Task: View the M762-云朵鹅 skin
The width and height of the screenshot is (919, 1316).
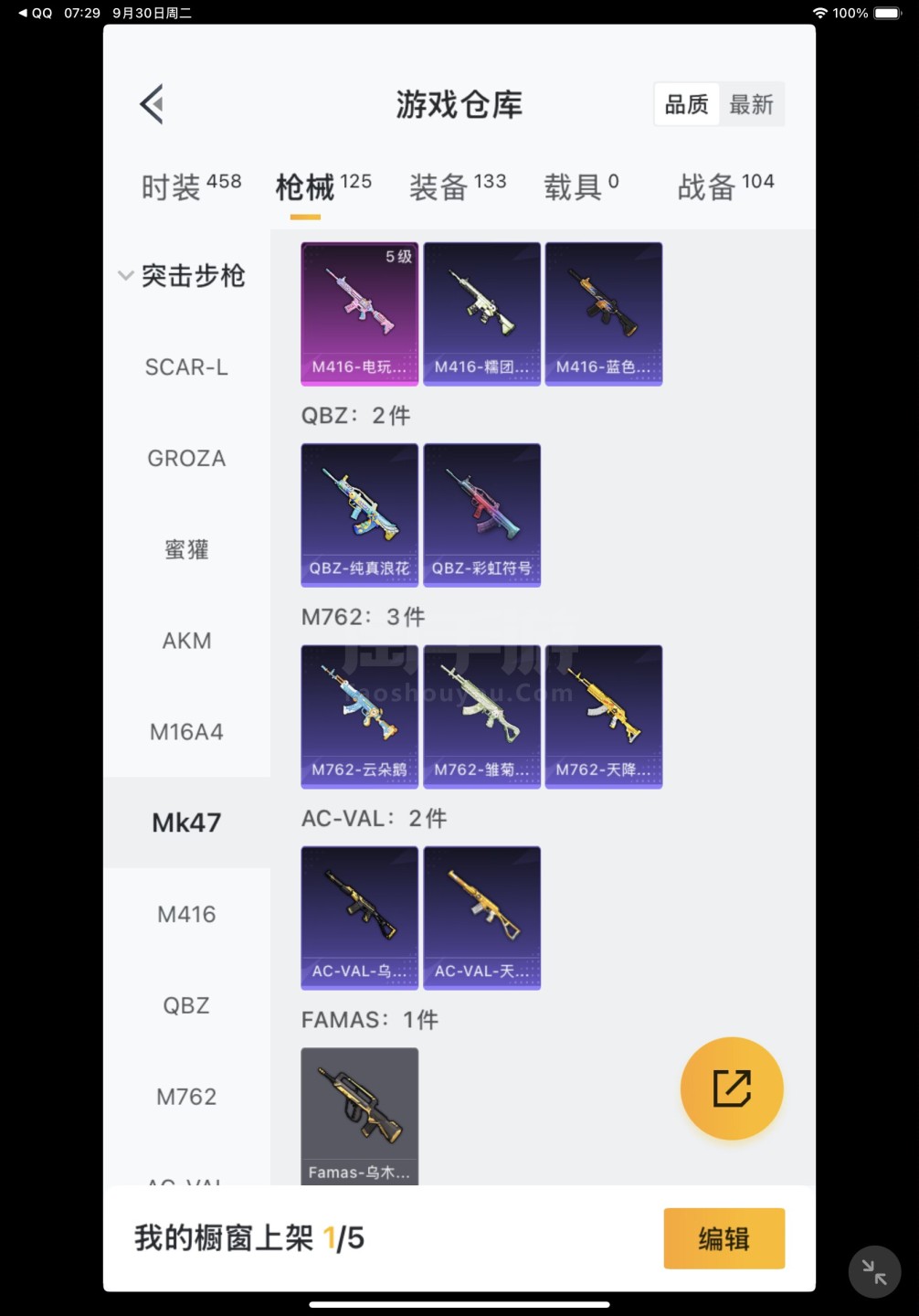Action: coord(359,716)
